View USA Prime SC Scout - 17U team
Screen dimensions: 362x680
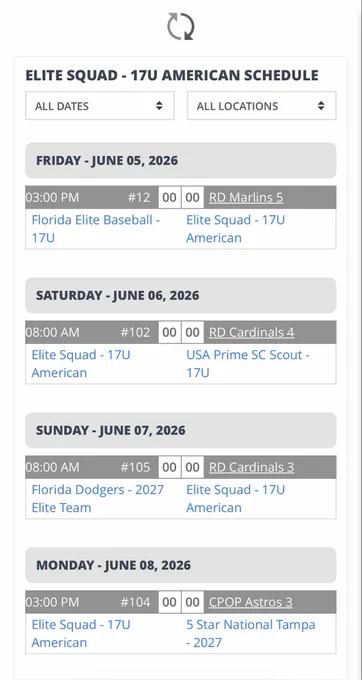point(248,364)
